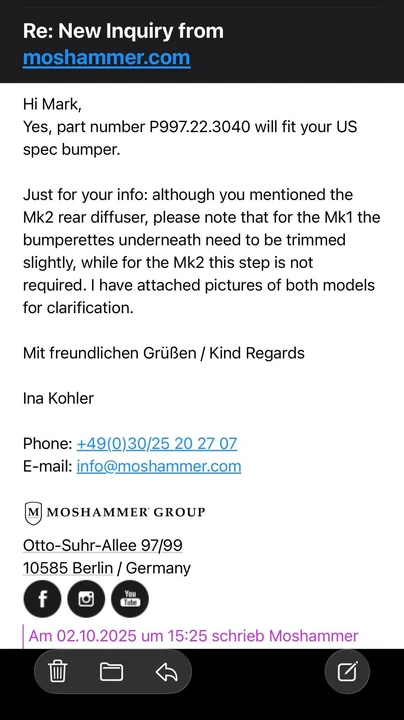Screen dimensions: 404x720
Task: Delete this email with the trash icon
Action: coord(57,672)
